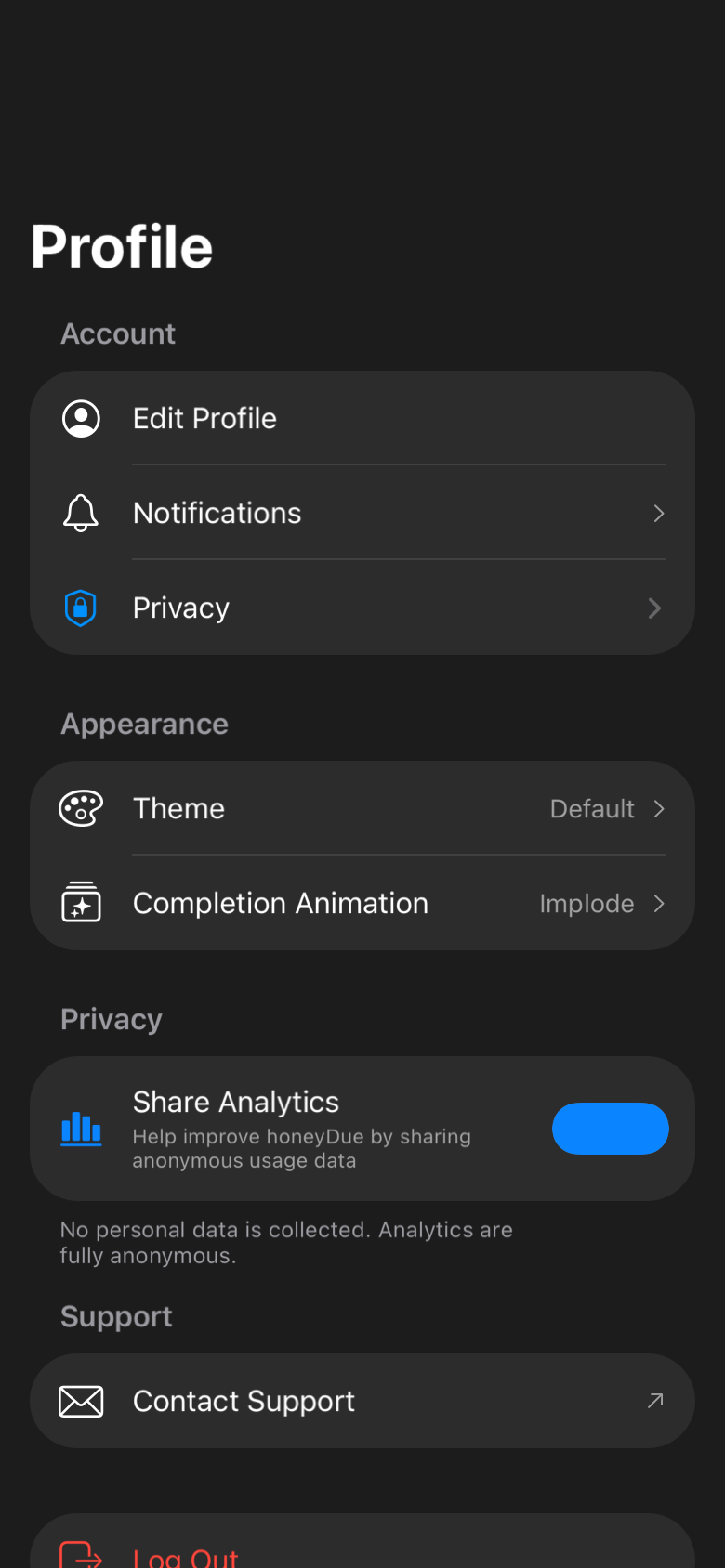
Task: Click the Theme palette icon
Action: (x=81, y=808)
